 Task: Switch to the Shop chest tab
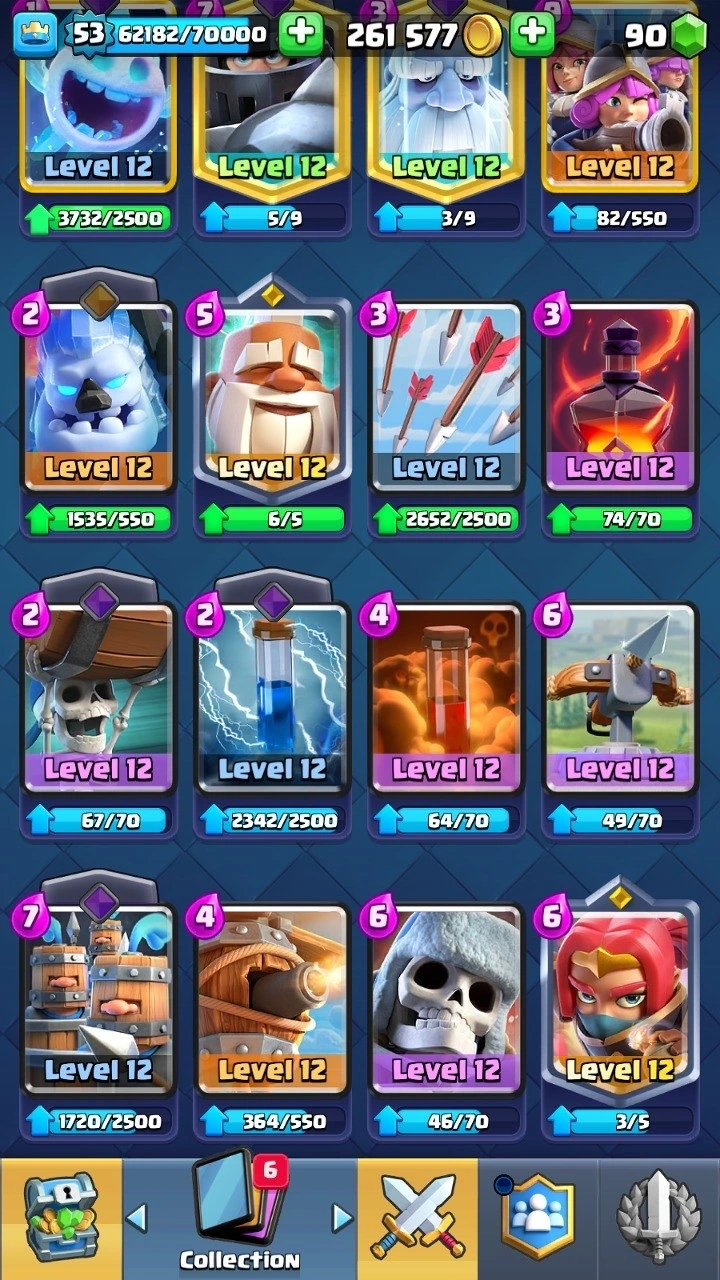(x=60, y=1220)
